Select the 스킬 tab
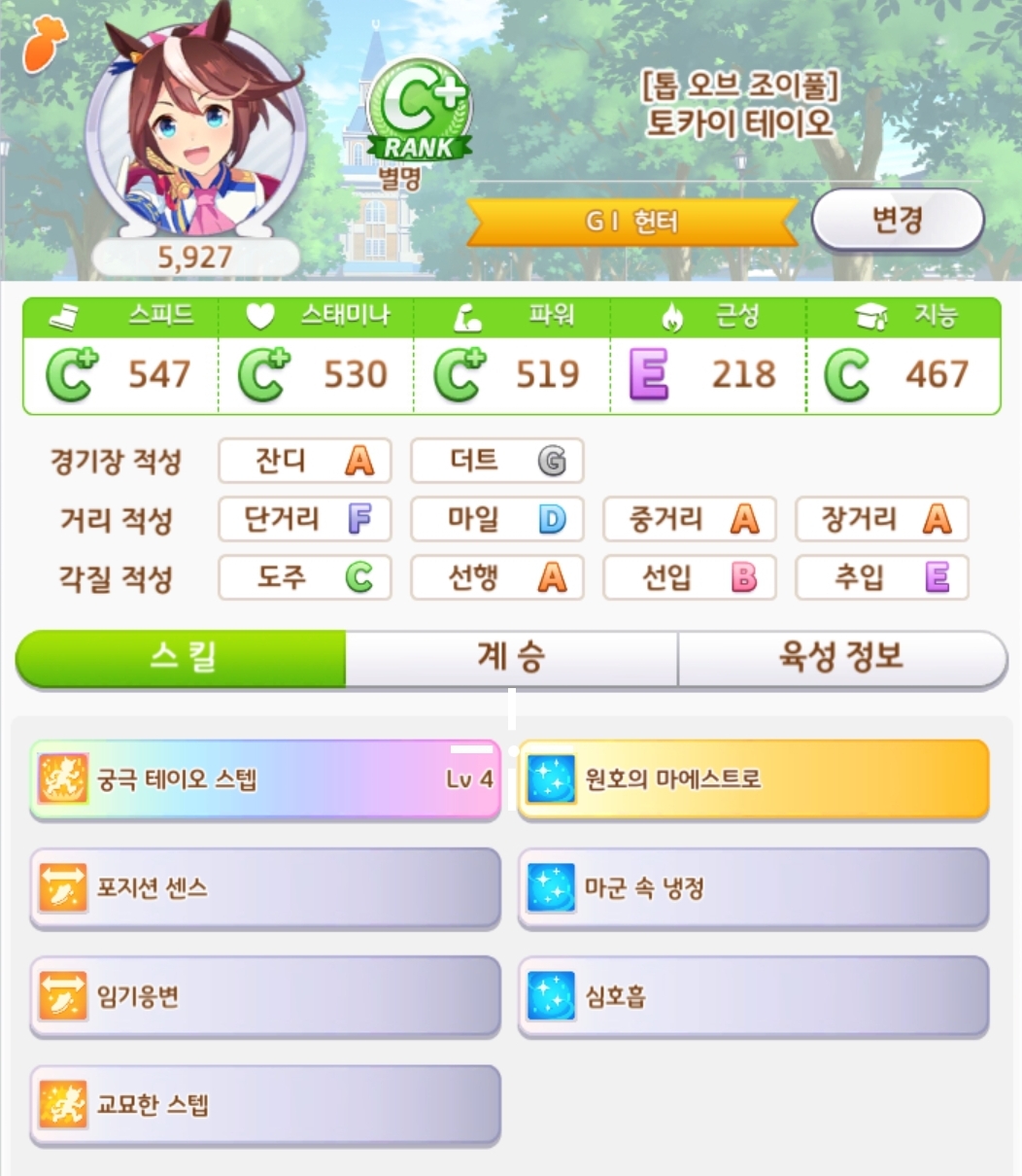 coord(182,658)
